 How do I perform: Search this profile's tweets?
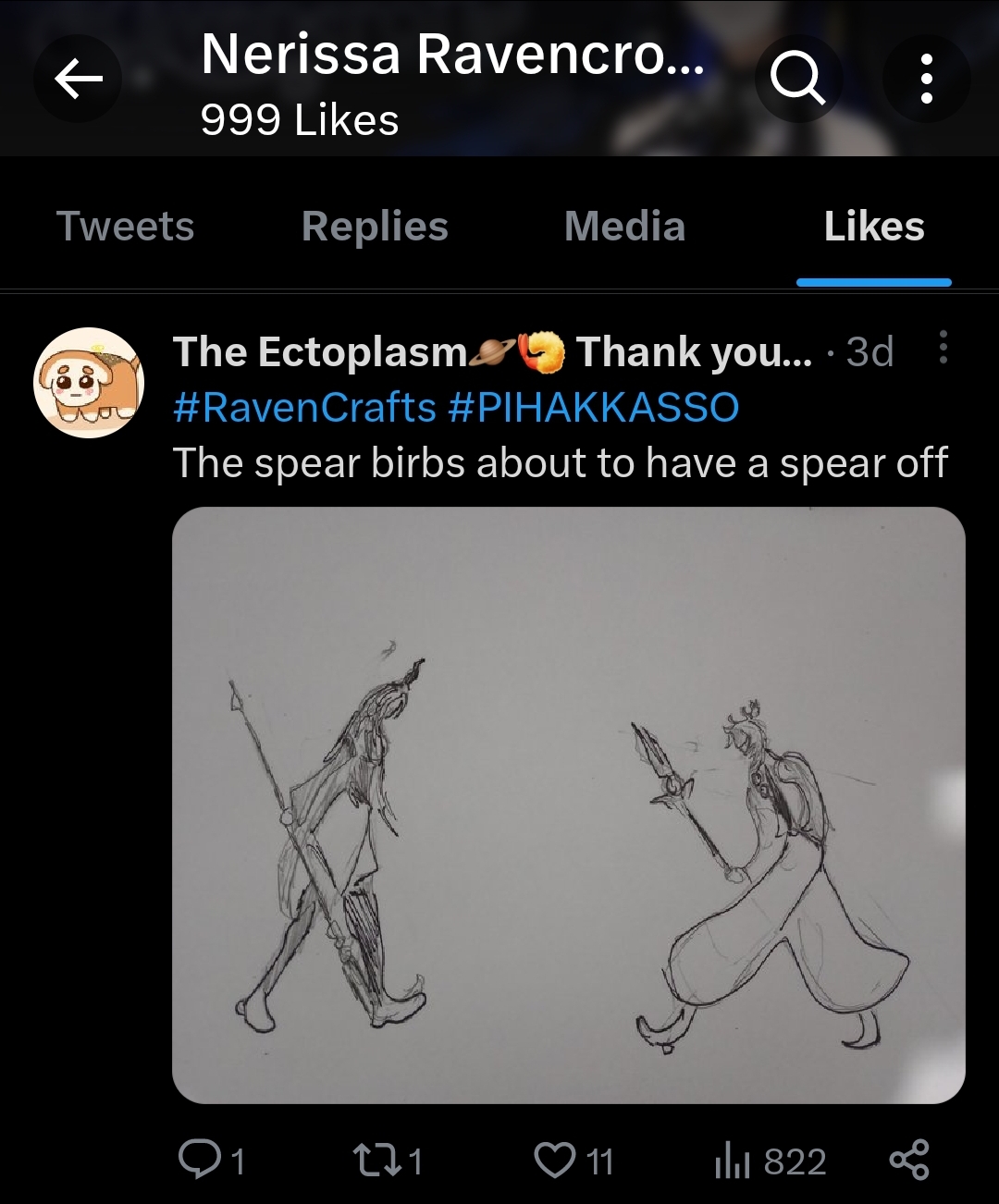(x=797, y=80)
